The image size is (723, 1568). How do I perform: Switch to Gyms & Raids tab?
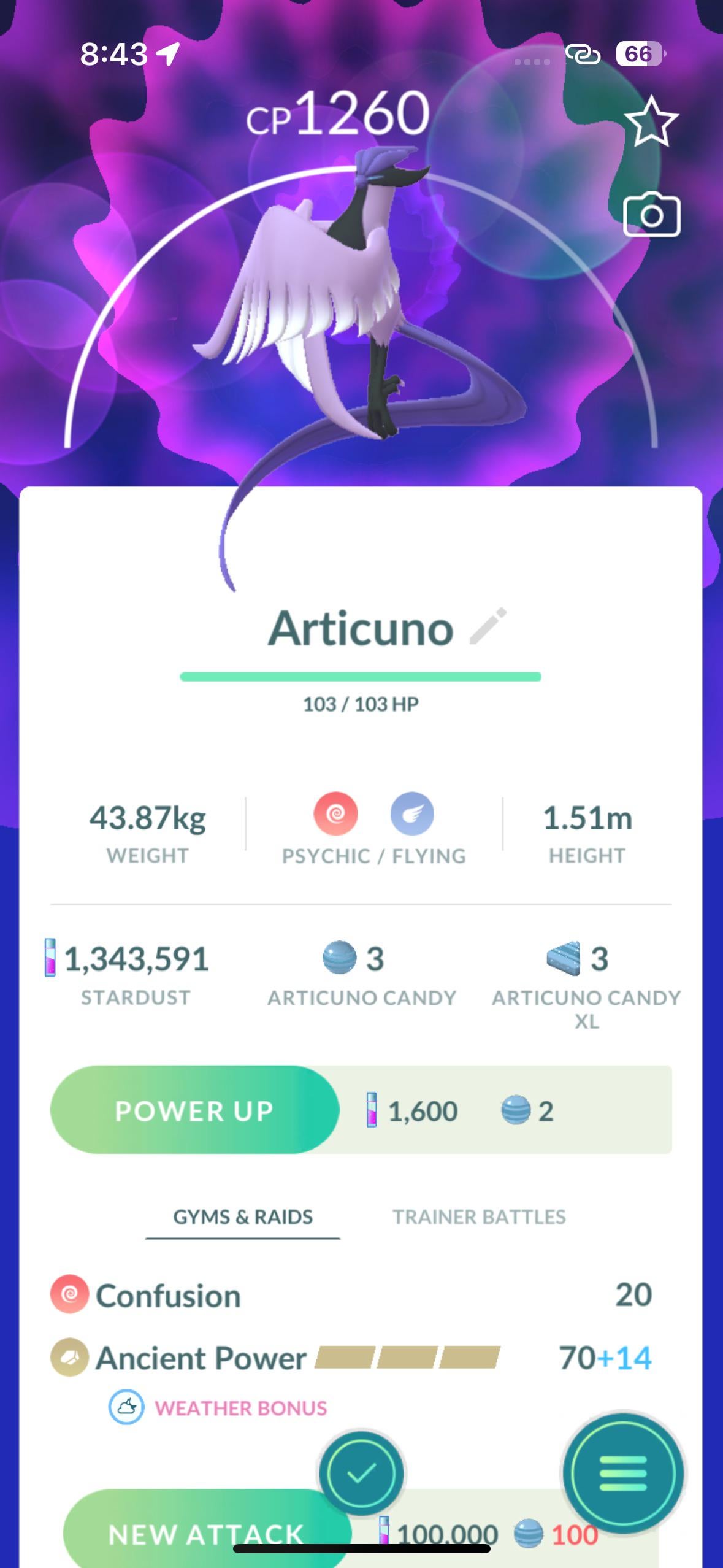tap(243, 1216)
